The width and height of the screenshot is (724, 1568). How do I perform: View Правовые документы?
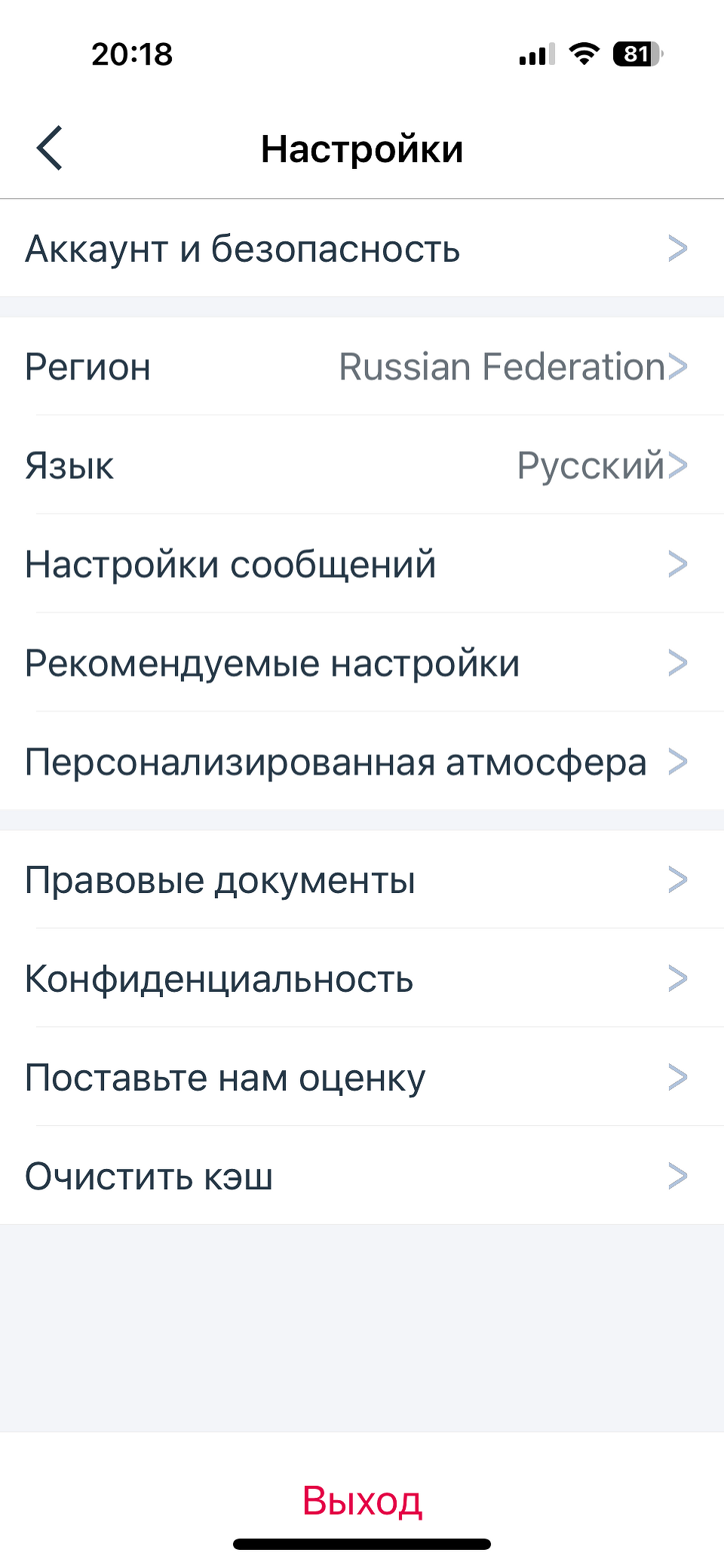pyautogui.click(x=362, y=880)
